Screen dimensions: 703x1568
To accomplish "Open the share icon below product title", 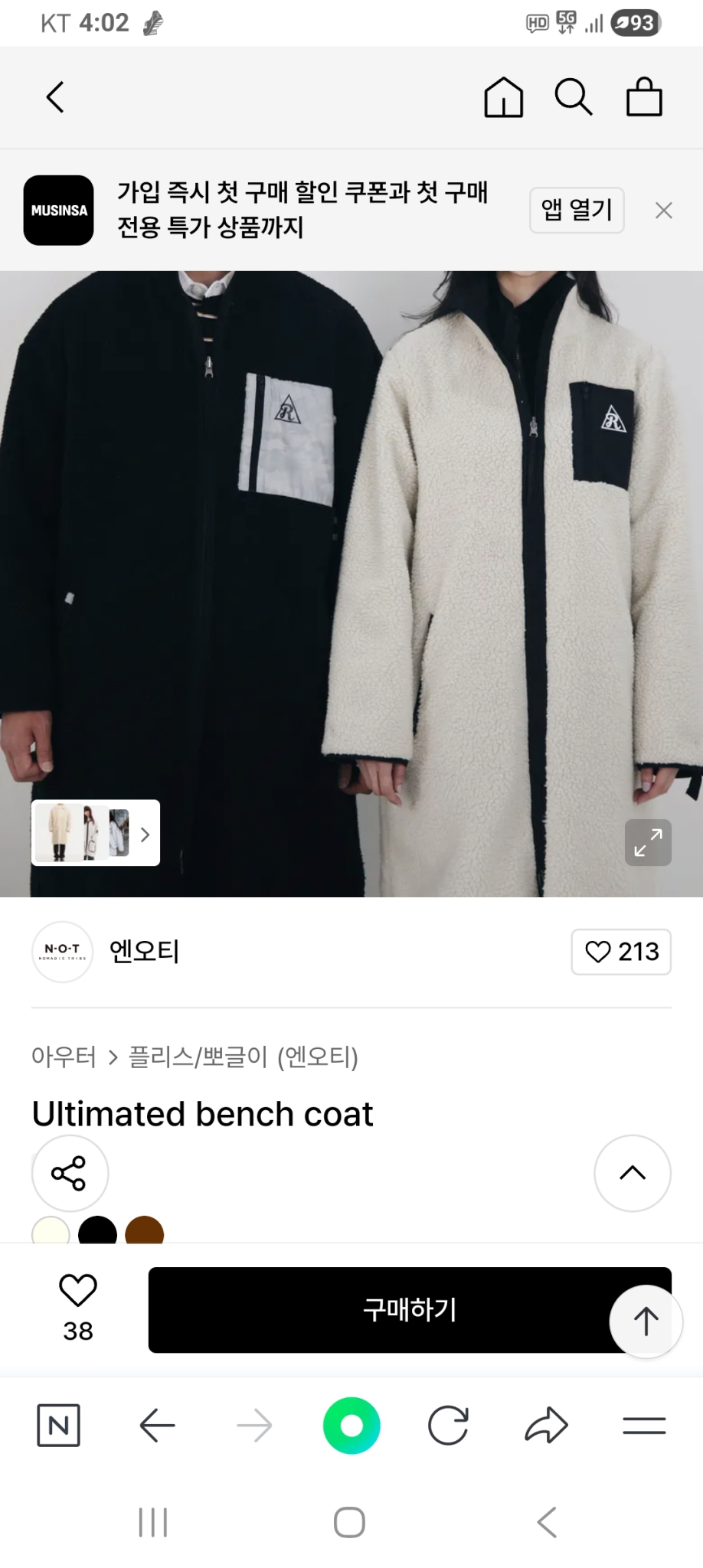I will [x=70, y=1173].
